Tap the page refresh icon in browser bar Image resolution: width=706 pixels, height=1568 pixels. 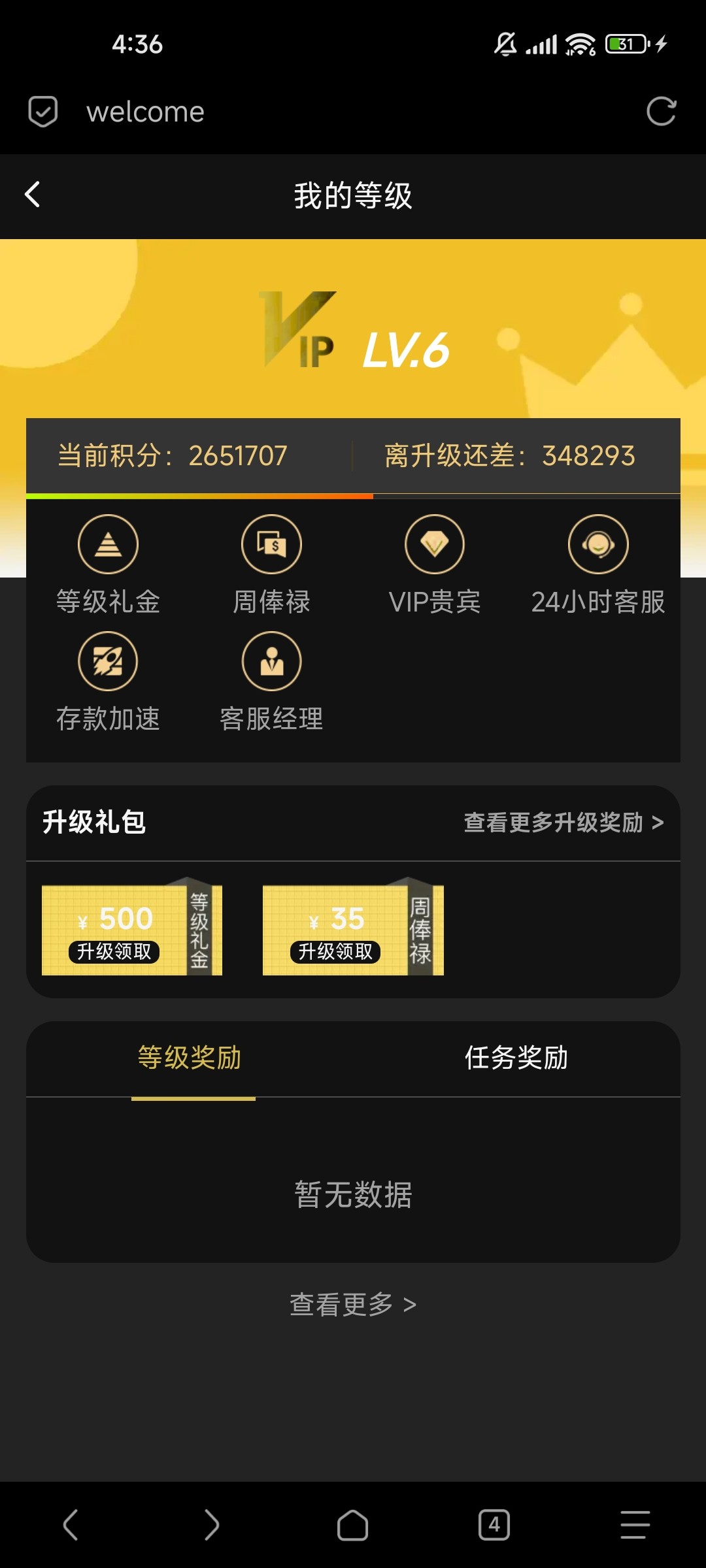click(x=663, y=111)
